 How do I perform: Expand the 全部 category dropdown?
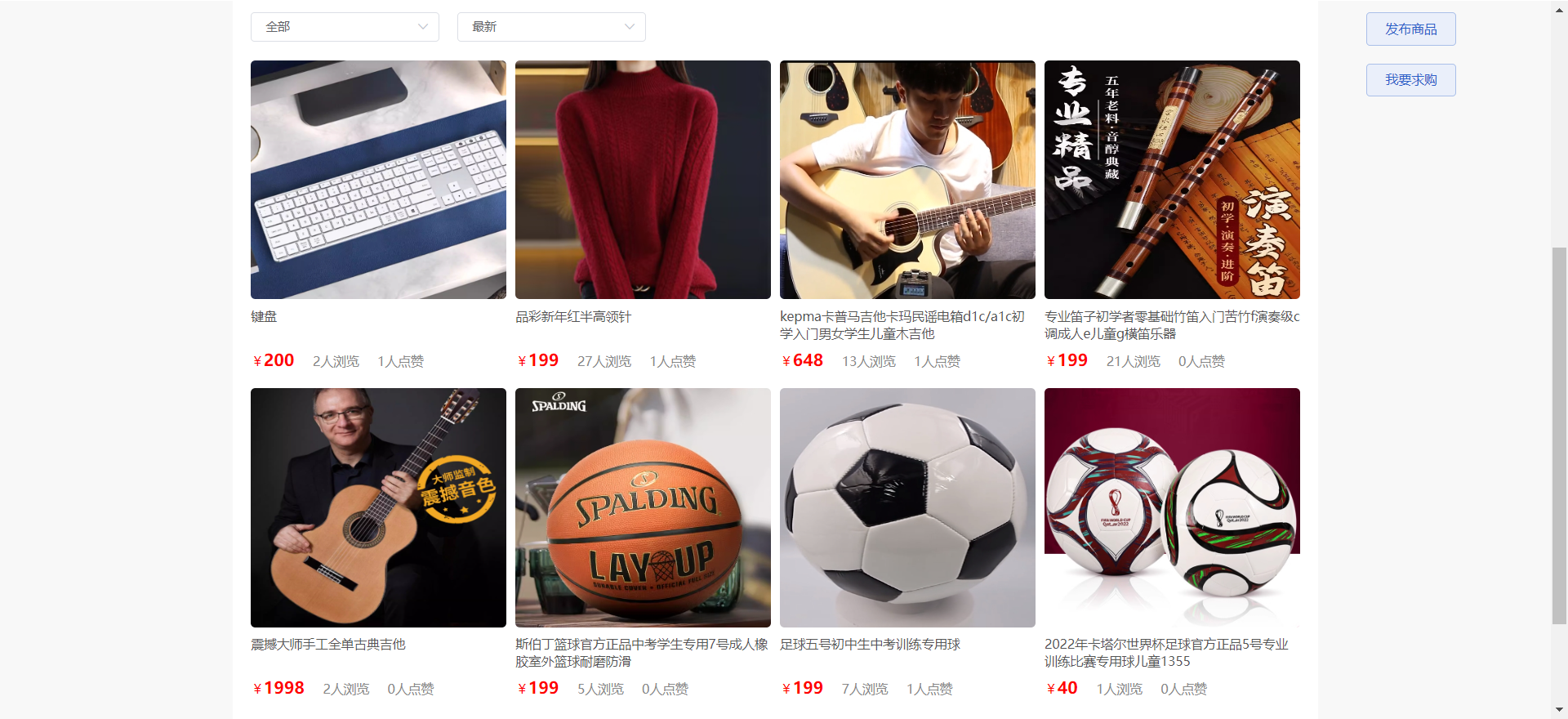pos(345,27)
